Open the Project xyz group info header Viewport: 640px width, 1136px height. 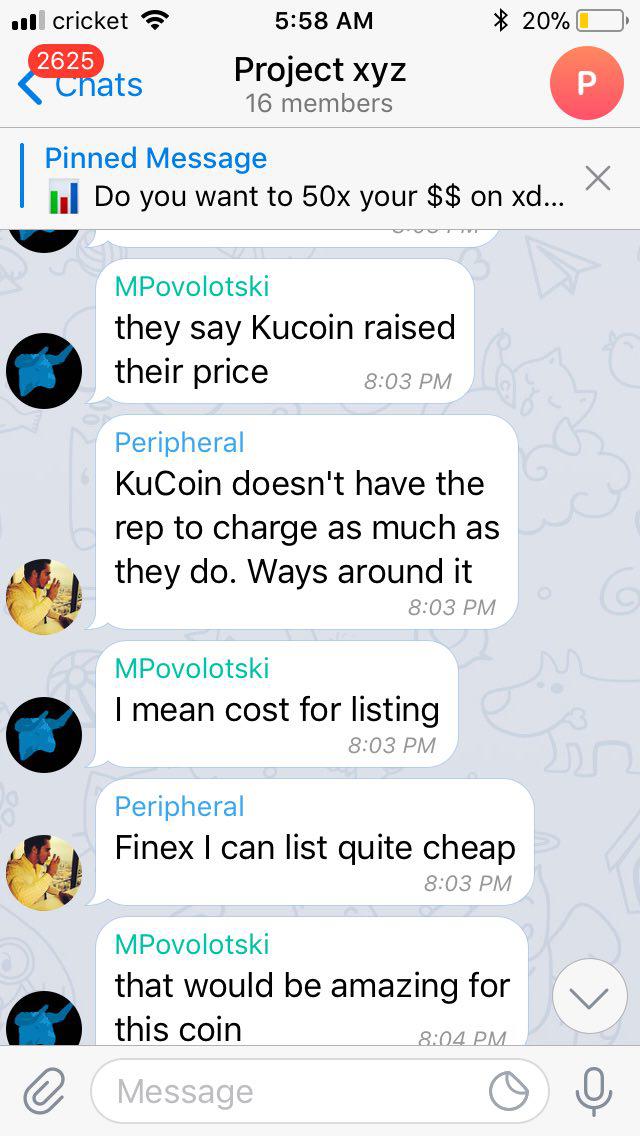pyautogui.click(x=320, y=85)
